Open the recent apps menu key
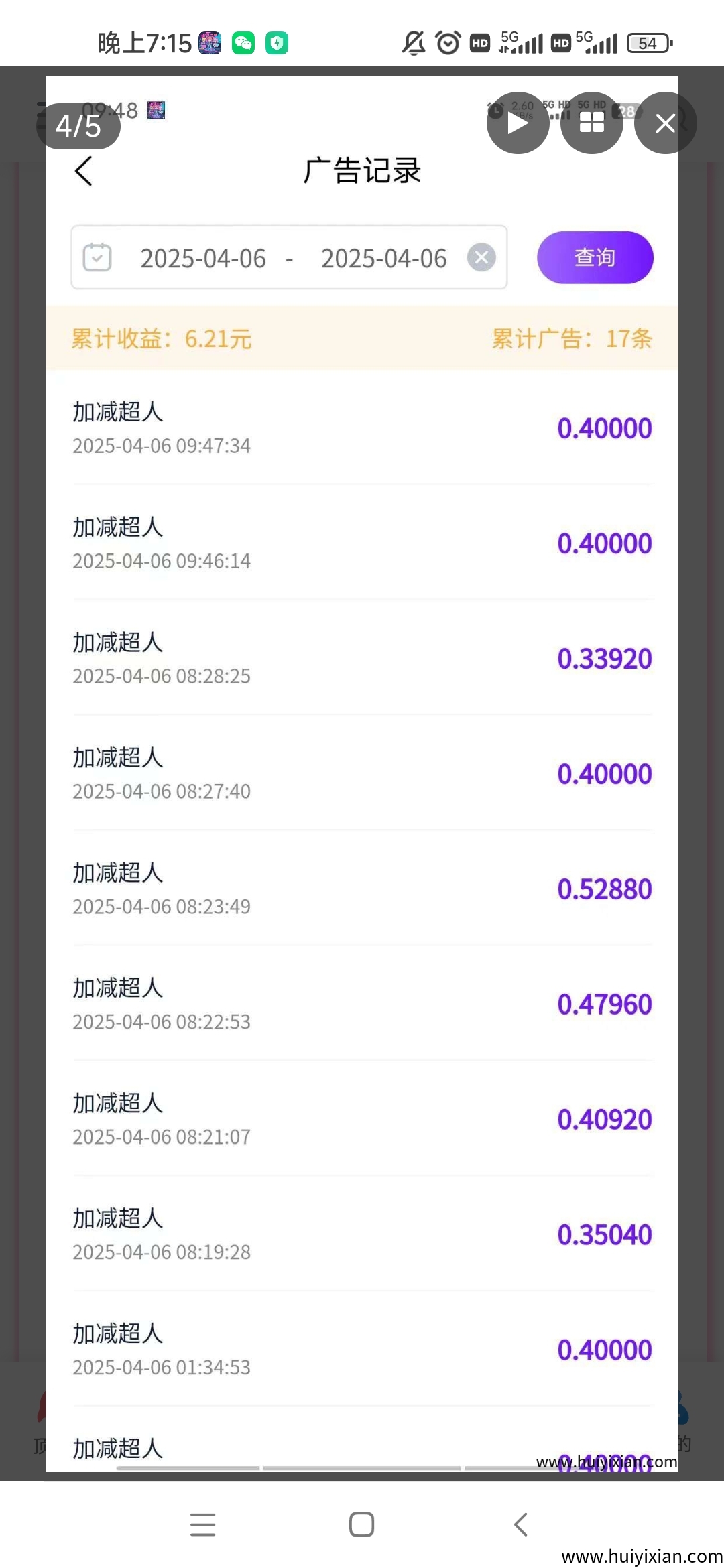Screen dimensions: 724x1568 [x=202, y=1525]
